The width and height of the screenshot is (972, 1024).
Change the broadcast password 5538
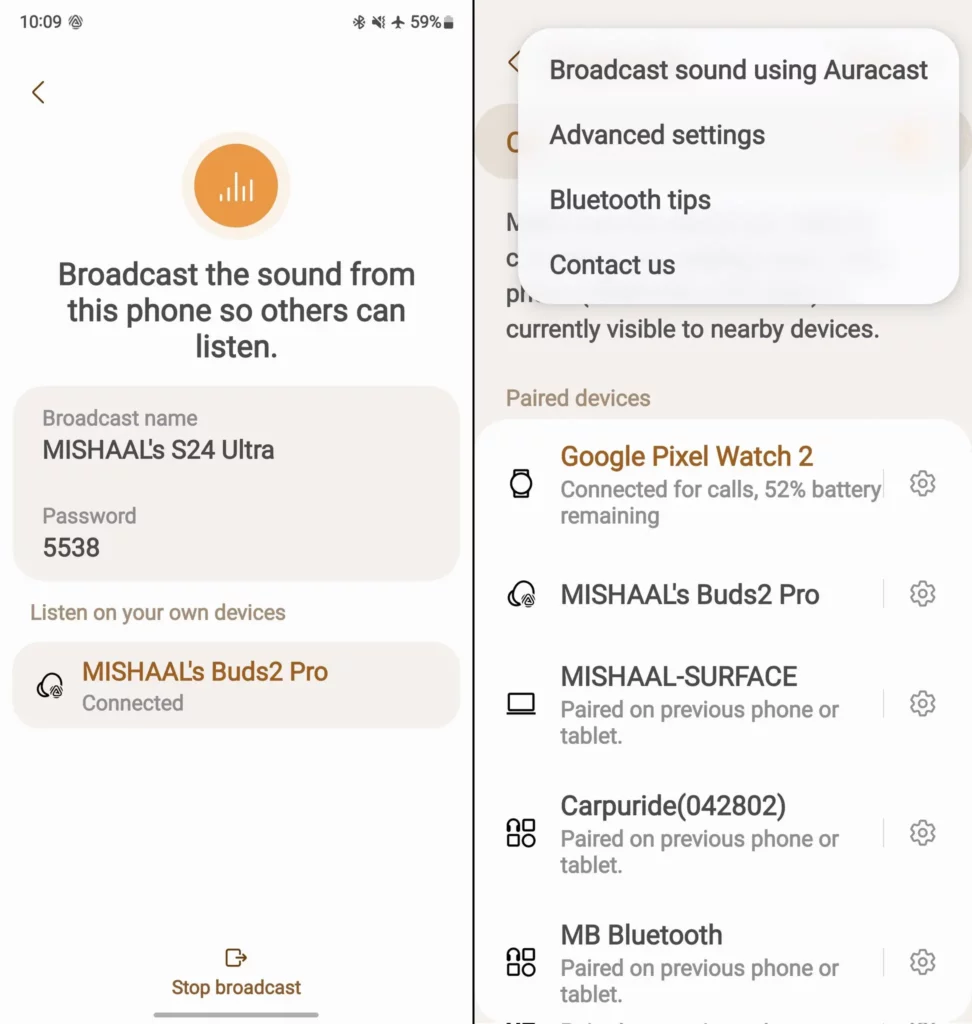point(236,532)
